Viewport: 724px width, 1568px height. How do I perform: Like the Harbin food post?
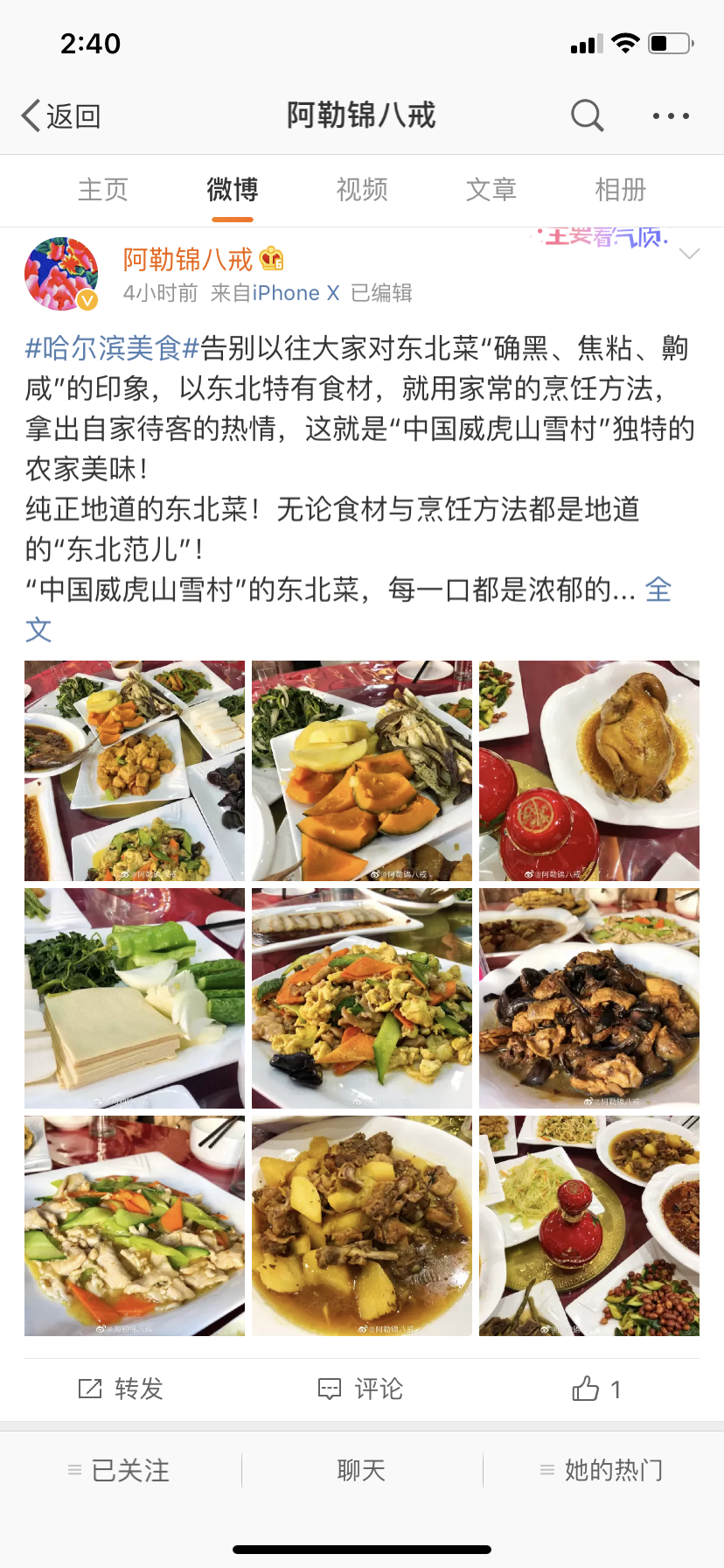(596, 1389)
